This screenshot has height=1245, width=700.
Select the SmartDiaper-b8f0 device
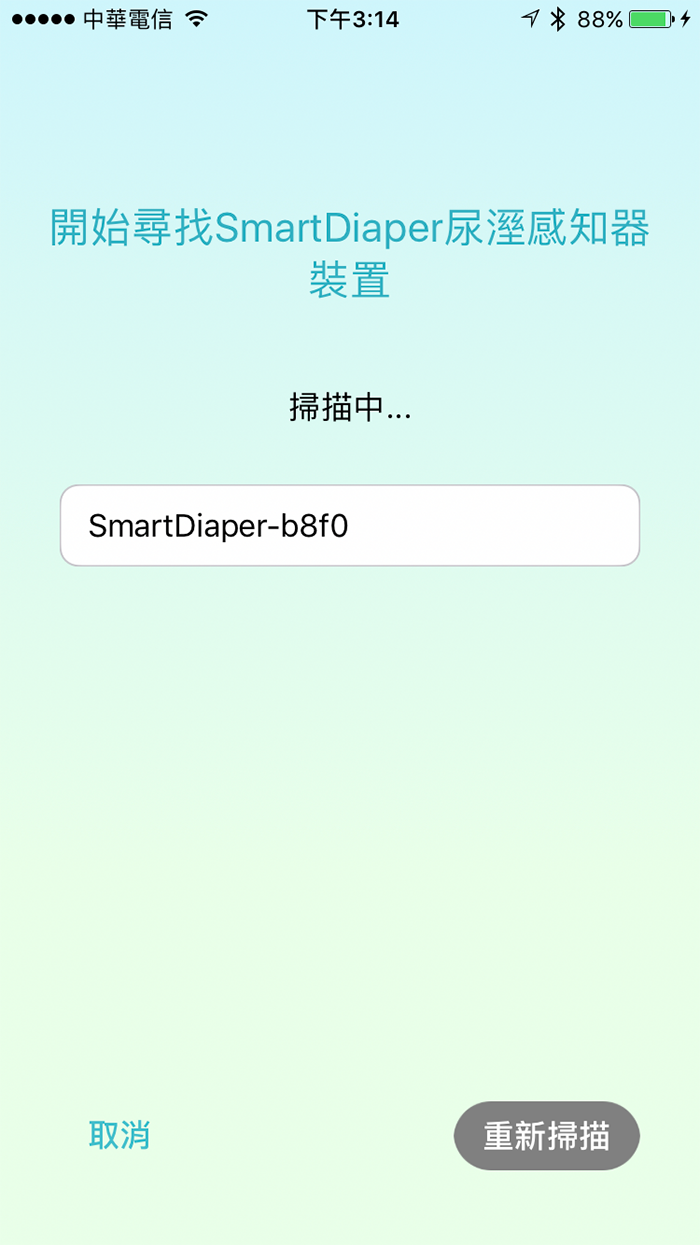coord(350,526)
